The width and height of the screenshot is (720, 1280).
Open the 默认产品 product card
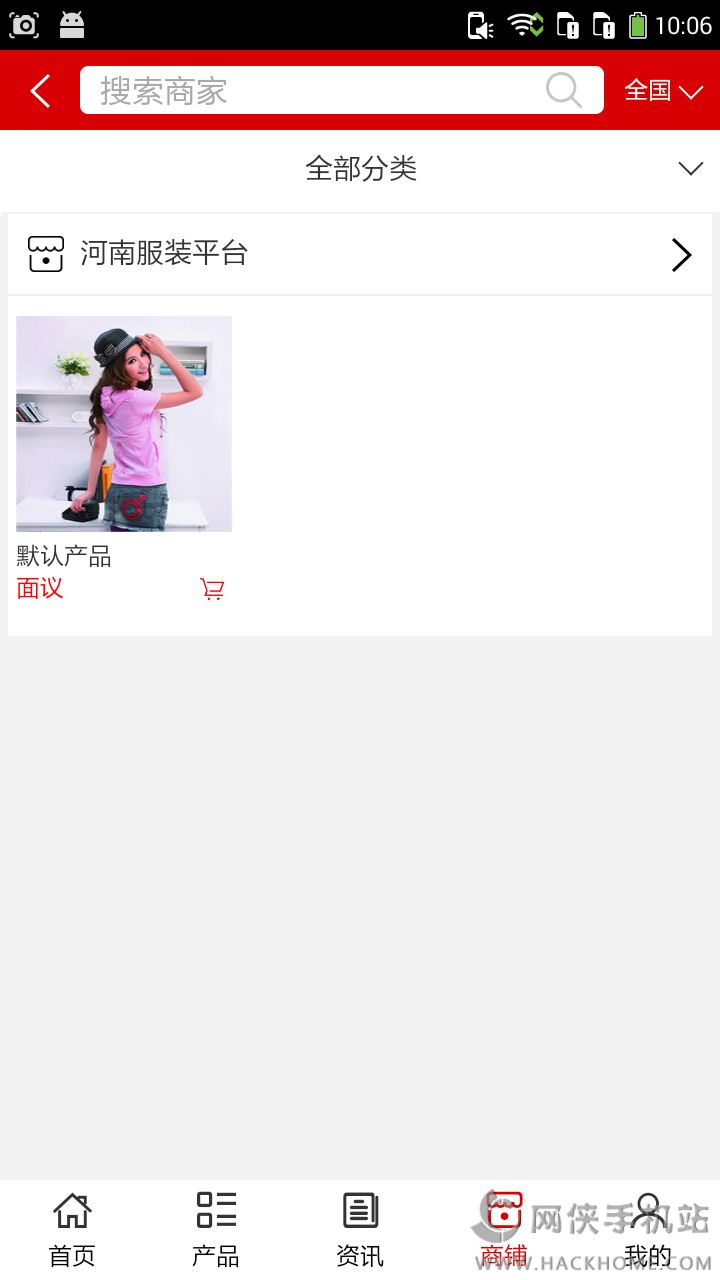point(124,424)
